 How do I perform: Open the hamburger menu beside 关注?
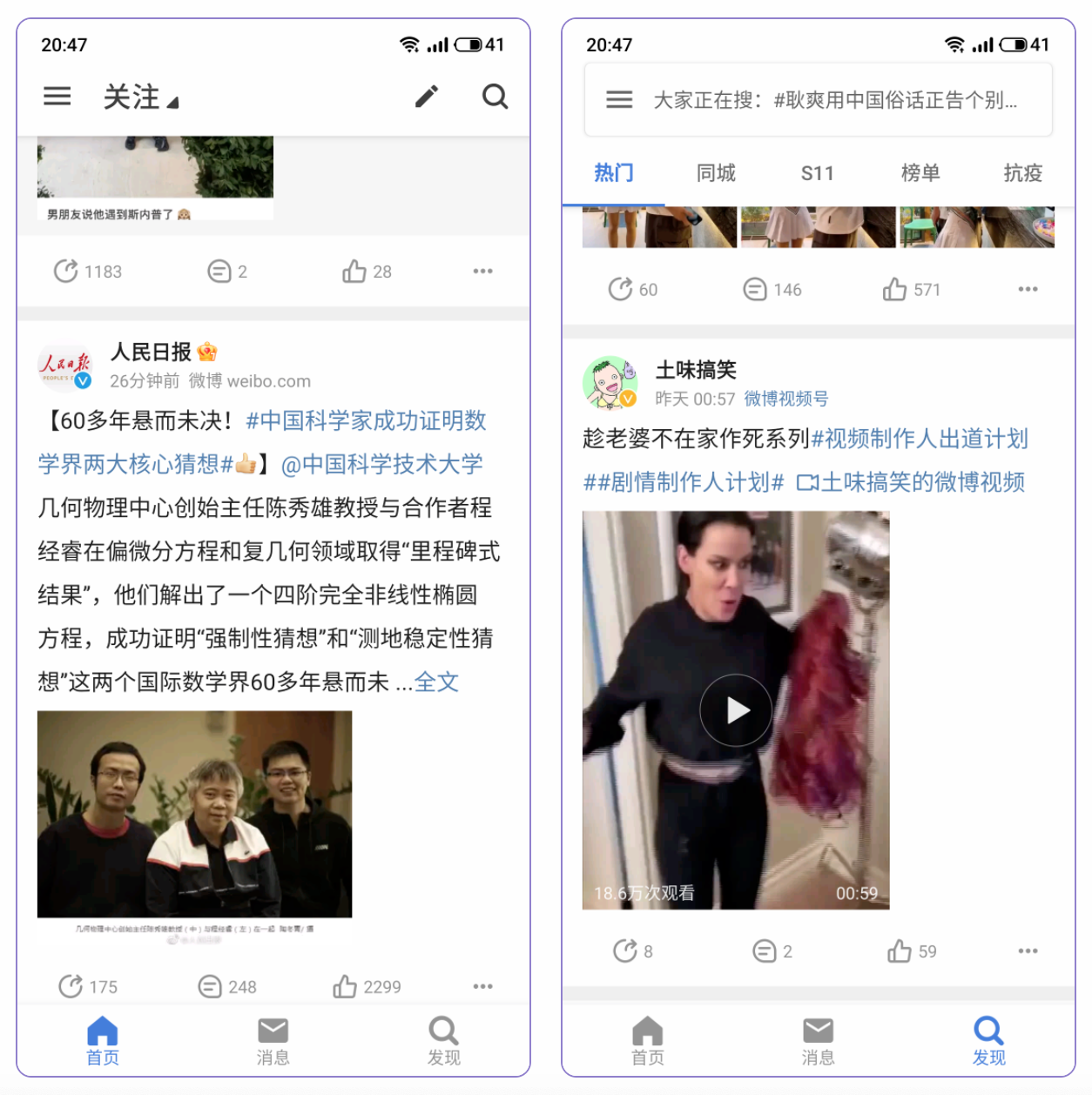(x=57, y=97)
